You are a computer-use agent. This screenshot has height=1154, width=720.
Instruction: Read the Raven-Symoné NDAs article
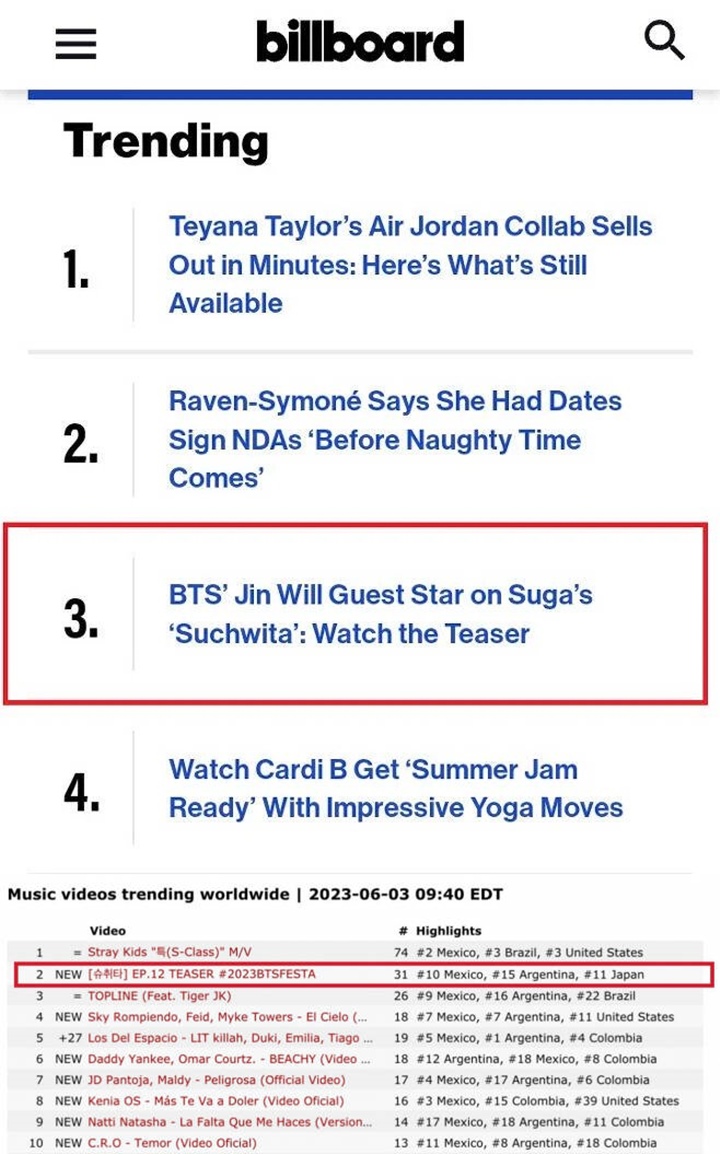coord(395,439)
